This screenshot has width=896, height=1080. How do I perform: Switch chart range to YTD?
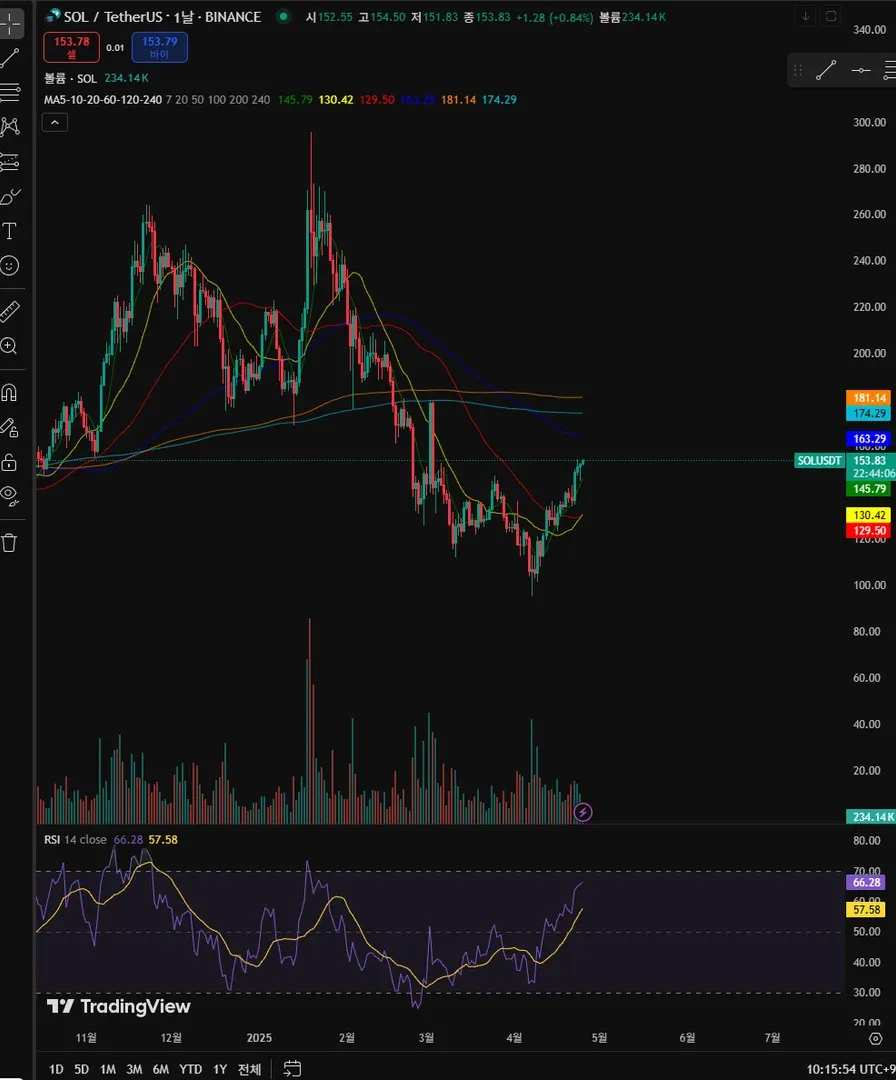[x=190, y=1069]
